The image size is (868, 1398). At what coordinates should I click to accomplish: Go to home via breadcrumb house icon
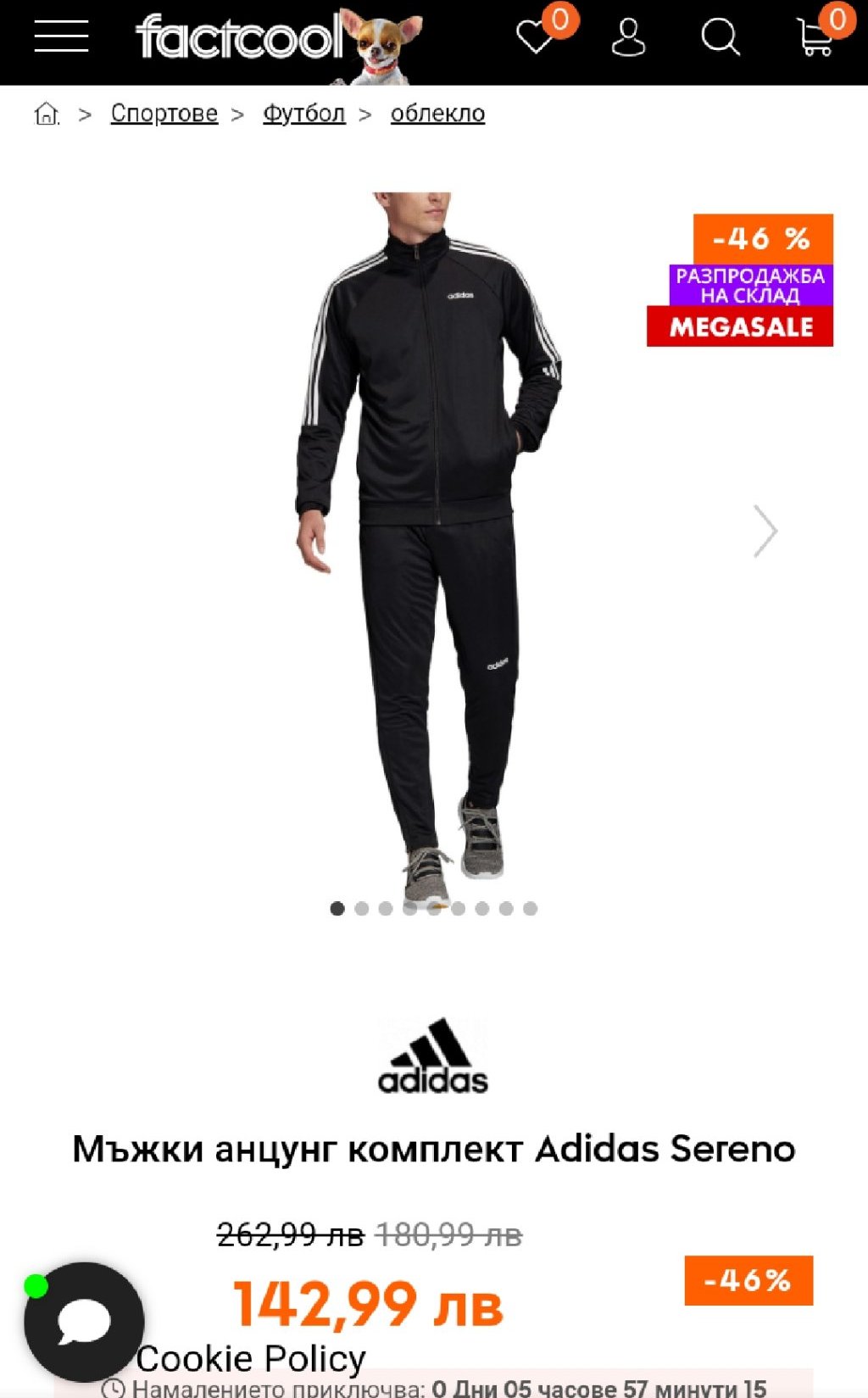tap(47, 113)
